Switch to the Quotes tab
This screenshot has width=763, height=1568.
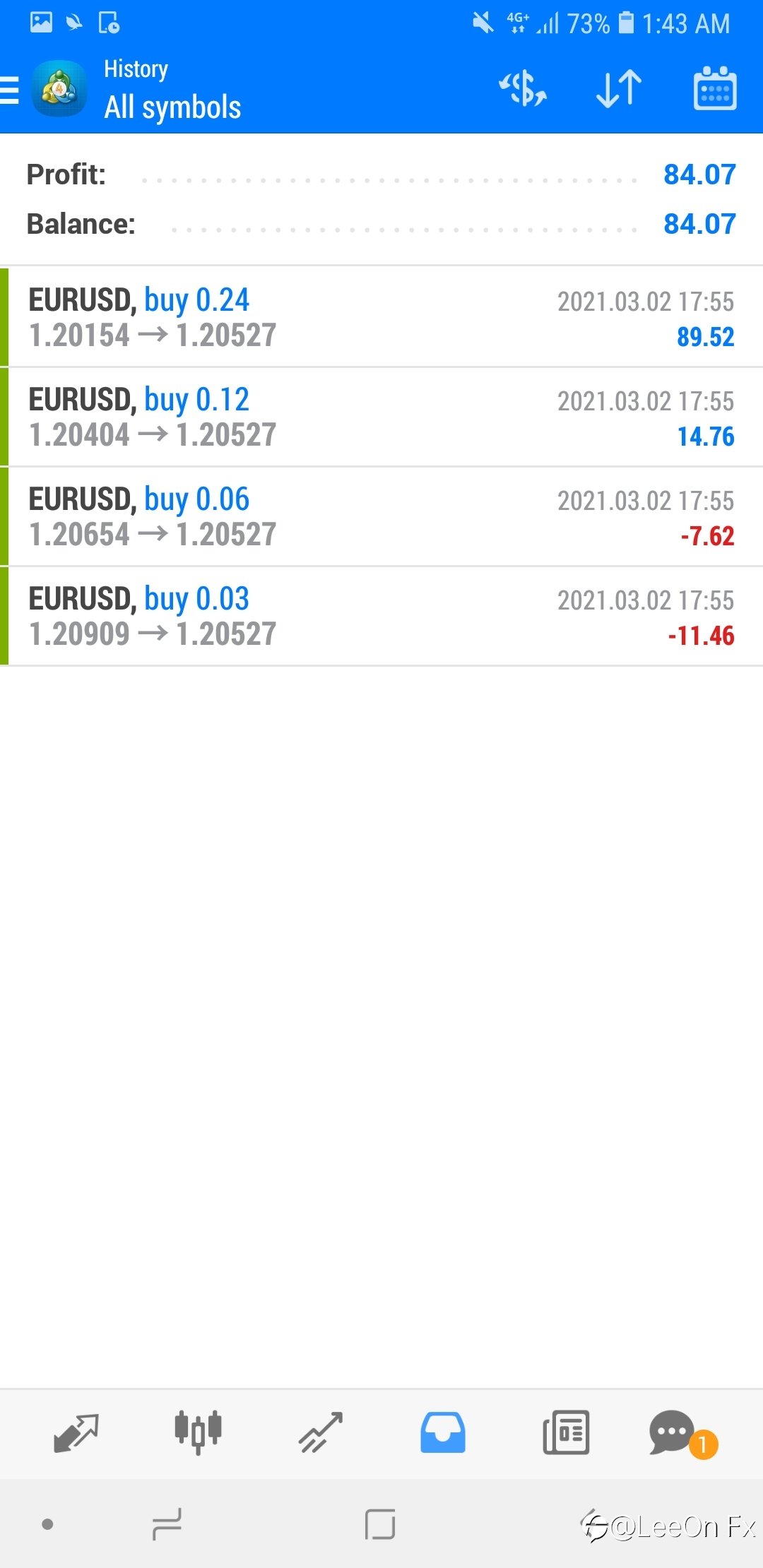76,1432
